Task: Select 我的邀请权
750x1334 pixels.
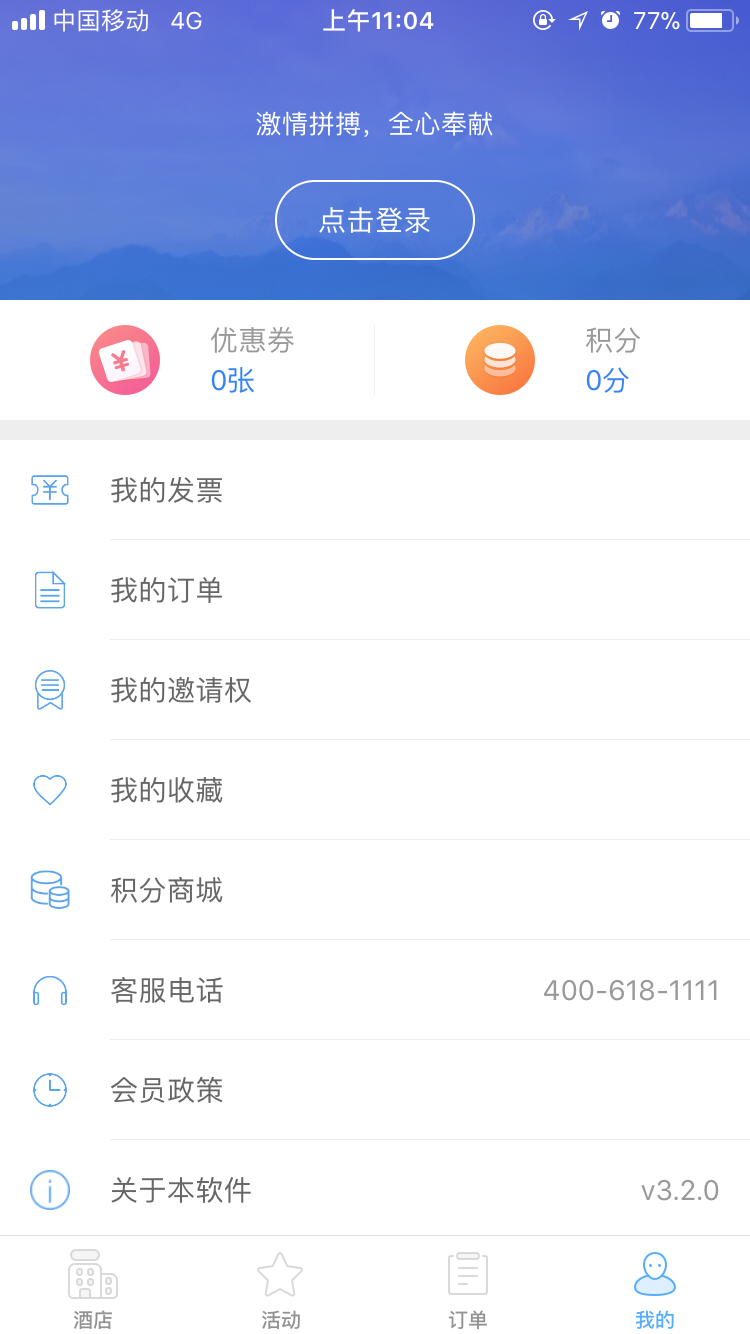Action: [x=375, y=690]
